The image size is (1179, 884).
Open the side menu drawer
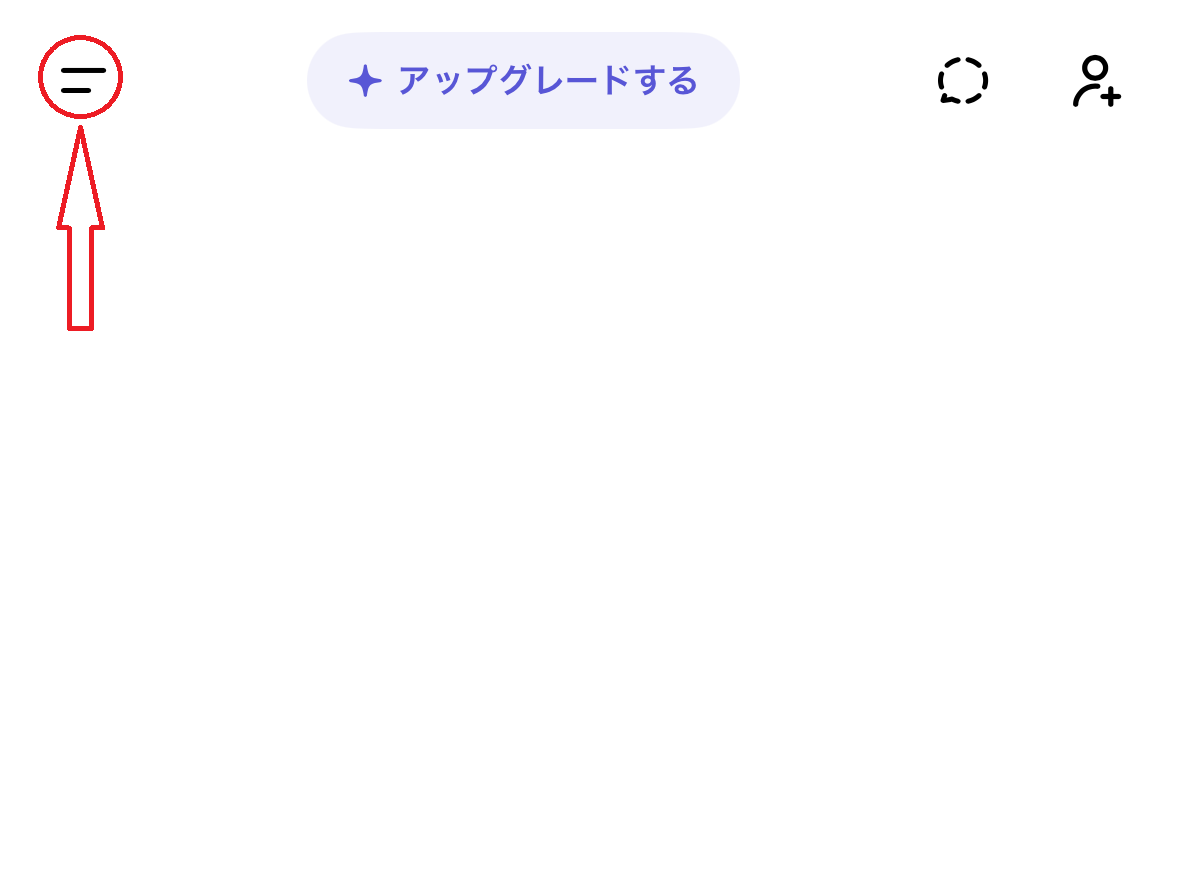81,78
